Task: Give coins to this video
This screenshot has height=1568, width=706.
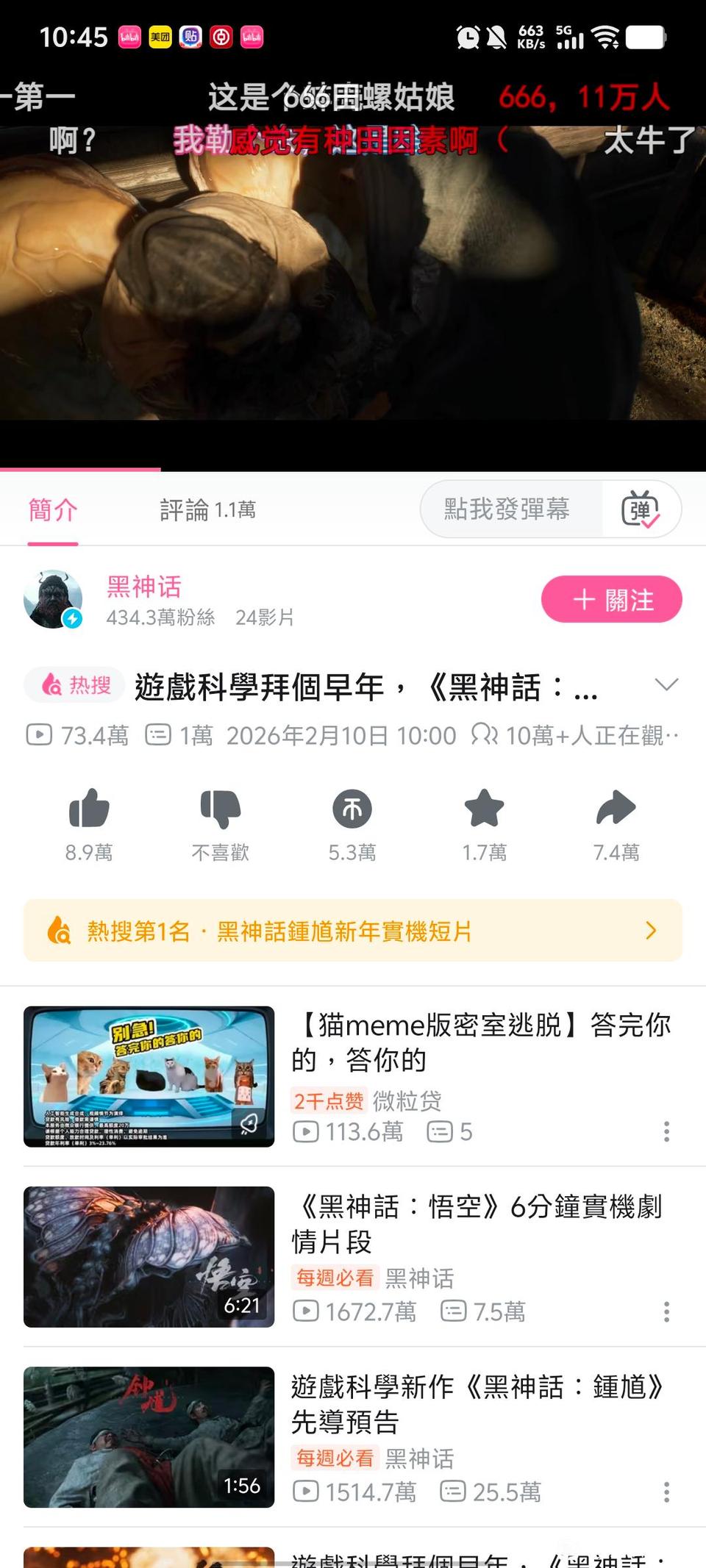Action: 352,809
